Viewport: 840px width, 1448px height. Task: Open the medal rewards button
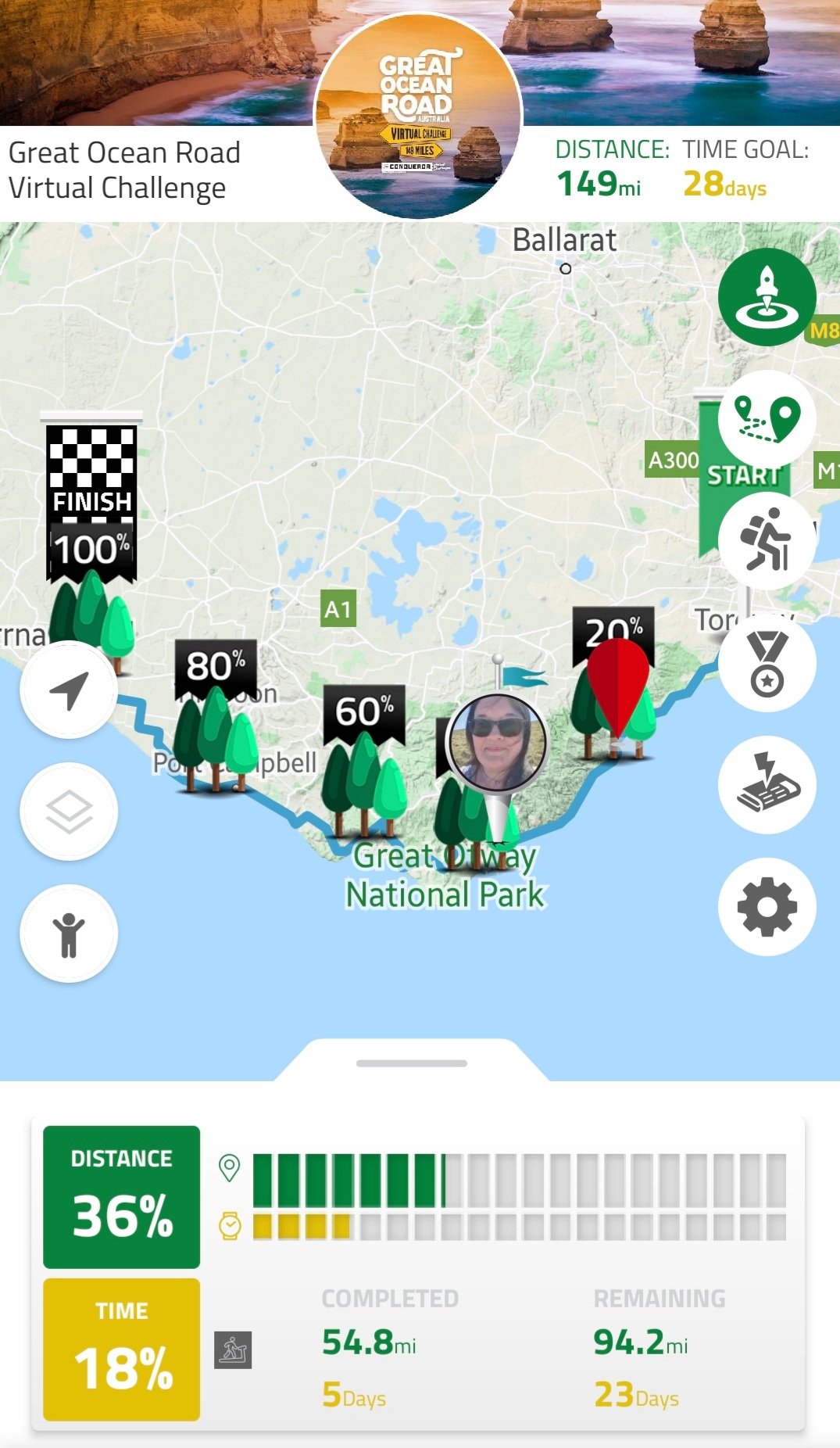[x=767, y=662]
